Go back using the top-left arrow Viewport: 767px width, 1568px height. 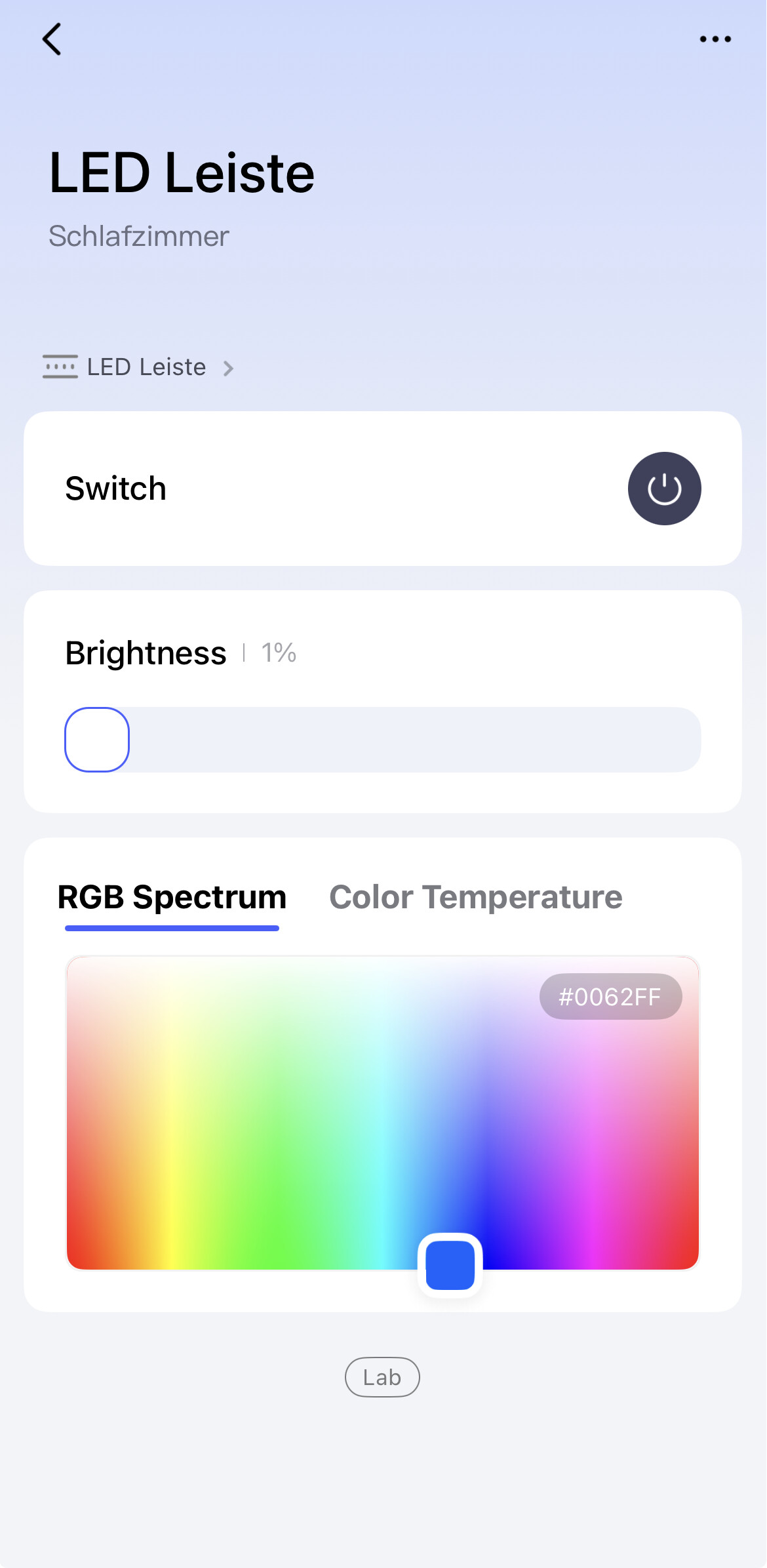coord(52,39)
